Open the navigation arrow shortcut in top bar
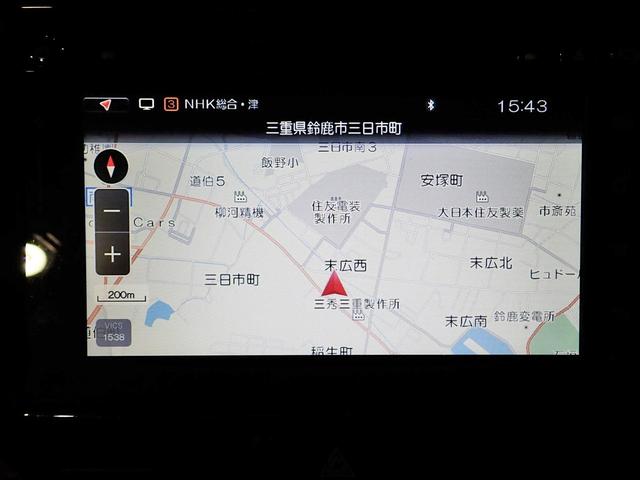The image size is (640, 480). pos(106,104)
